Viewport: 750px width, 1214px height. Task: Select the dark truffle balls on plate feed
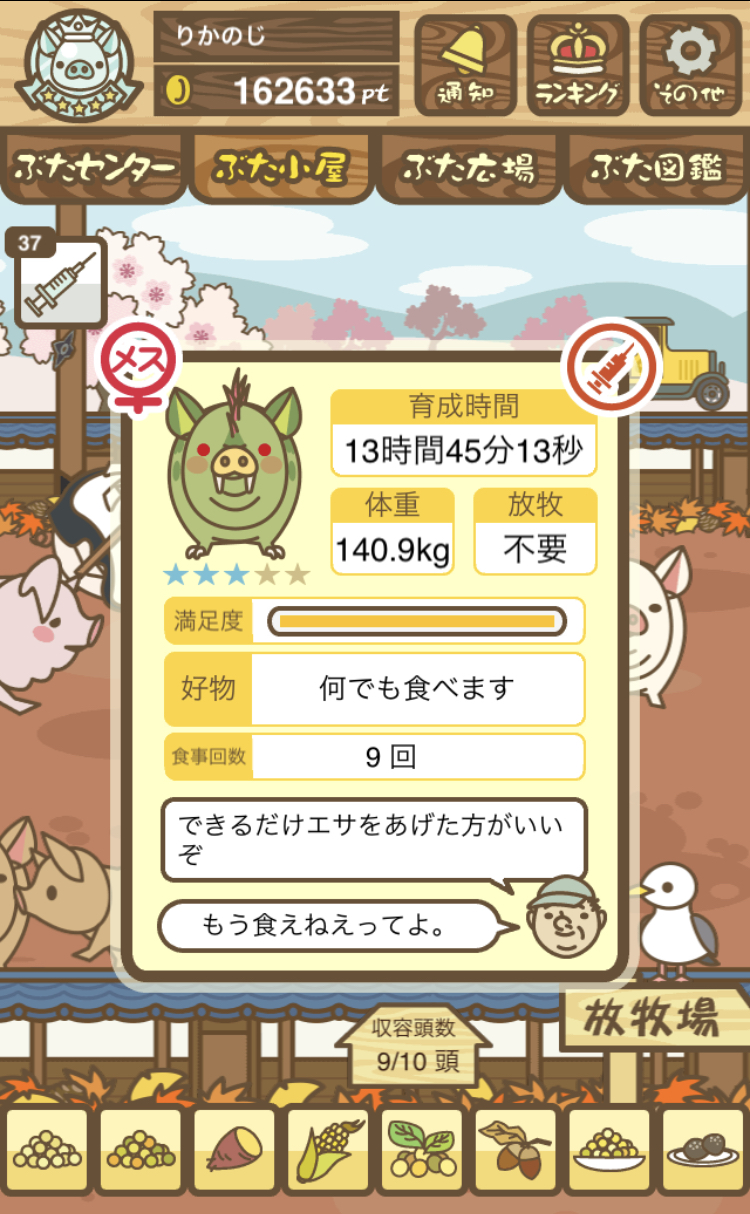pos(704,1151)
